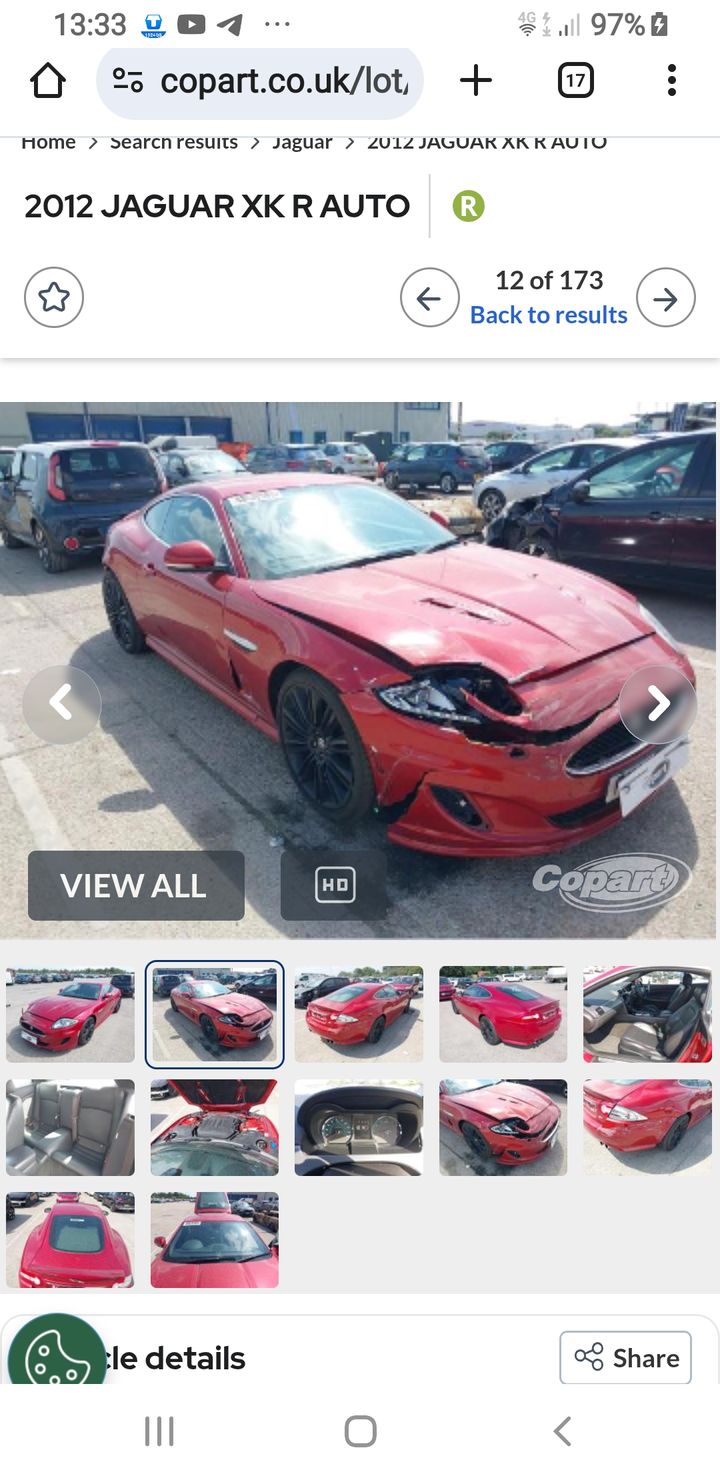Go to the next lot arrow
The width and height of the screenshot is (720, 1480).
[665, 298]
